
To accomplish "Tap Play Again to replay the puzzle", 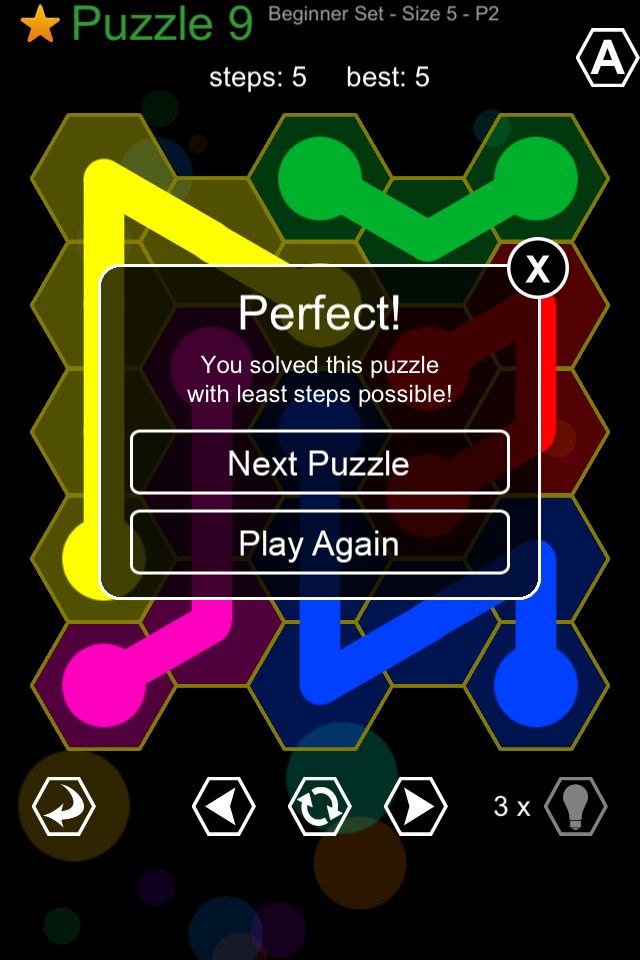I will click(x=319, y=543).
